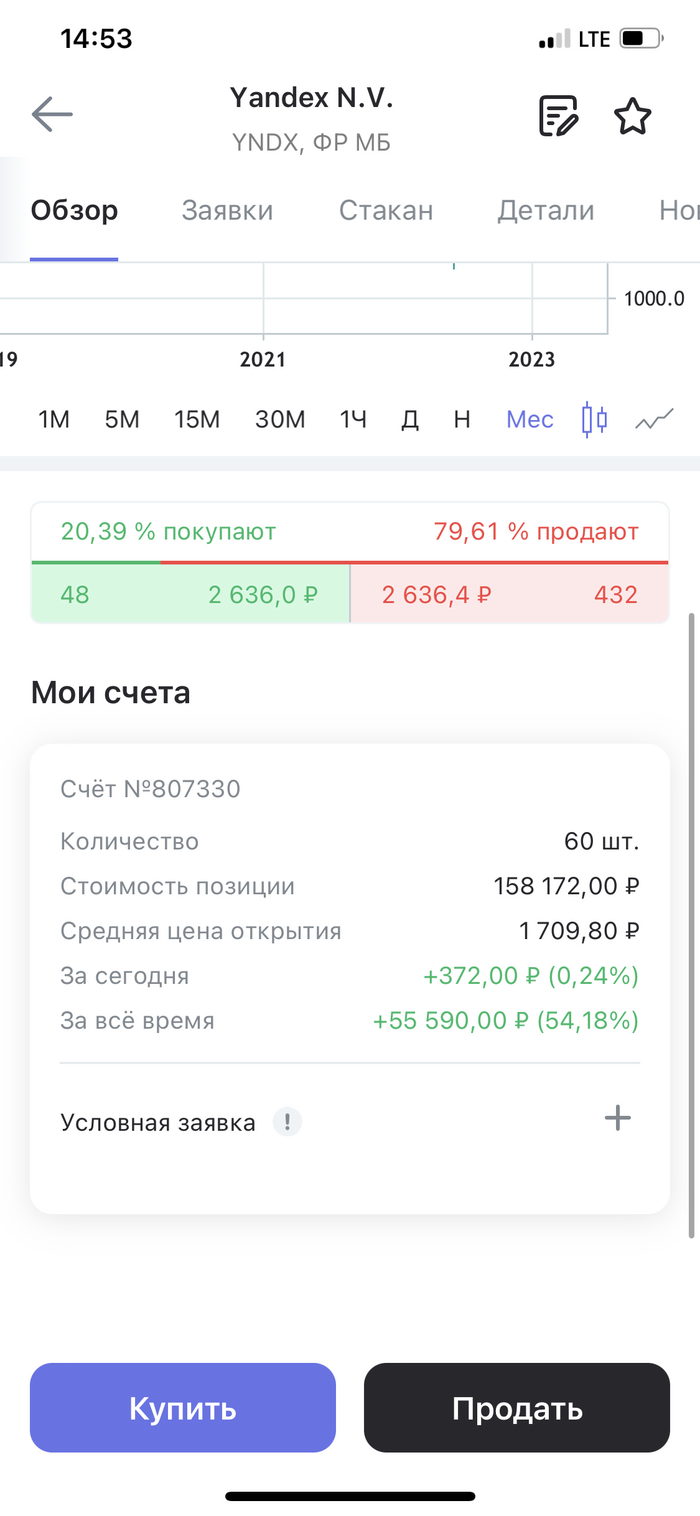The height and width of the screenshot is (1516, 700).
Task: Pick the daily Д interval
Action: [410, 419]
